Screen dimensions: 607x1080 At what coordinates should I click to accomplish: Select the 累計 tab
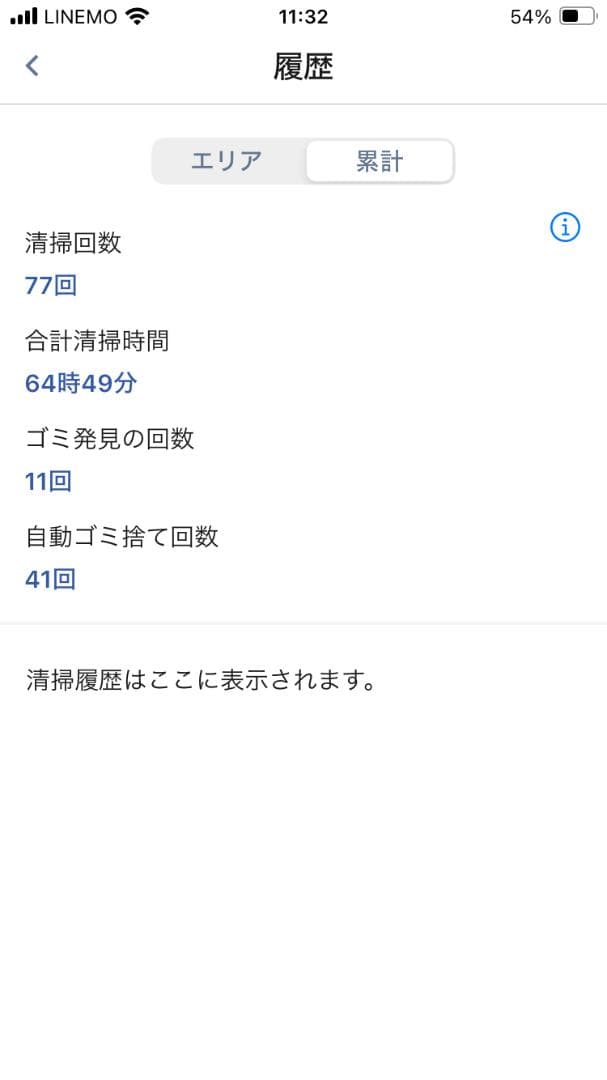click(379, 161)
